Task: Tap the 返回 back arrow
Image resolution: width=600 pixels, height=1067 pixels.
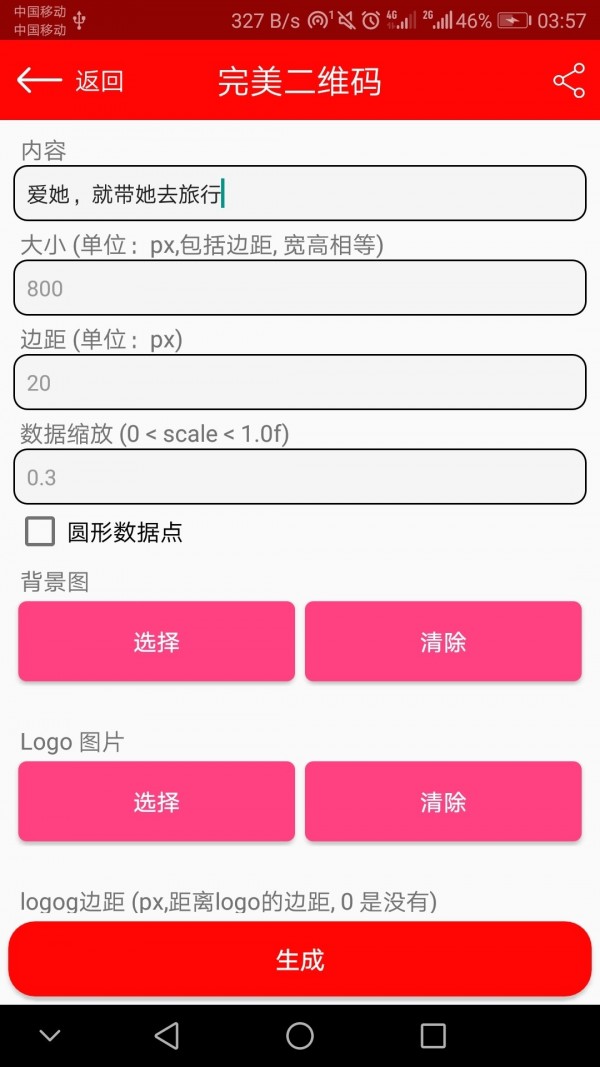Action: click(40, 81)
